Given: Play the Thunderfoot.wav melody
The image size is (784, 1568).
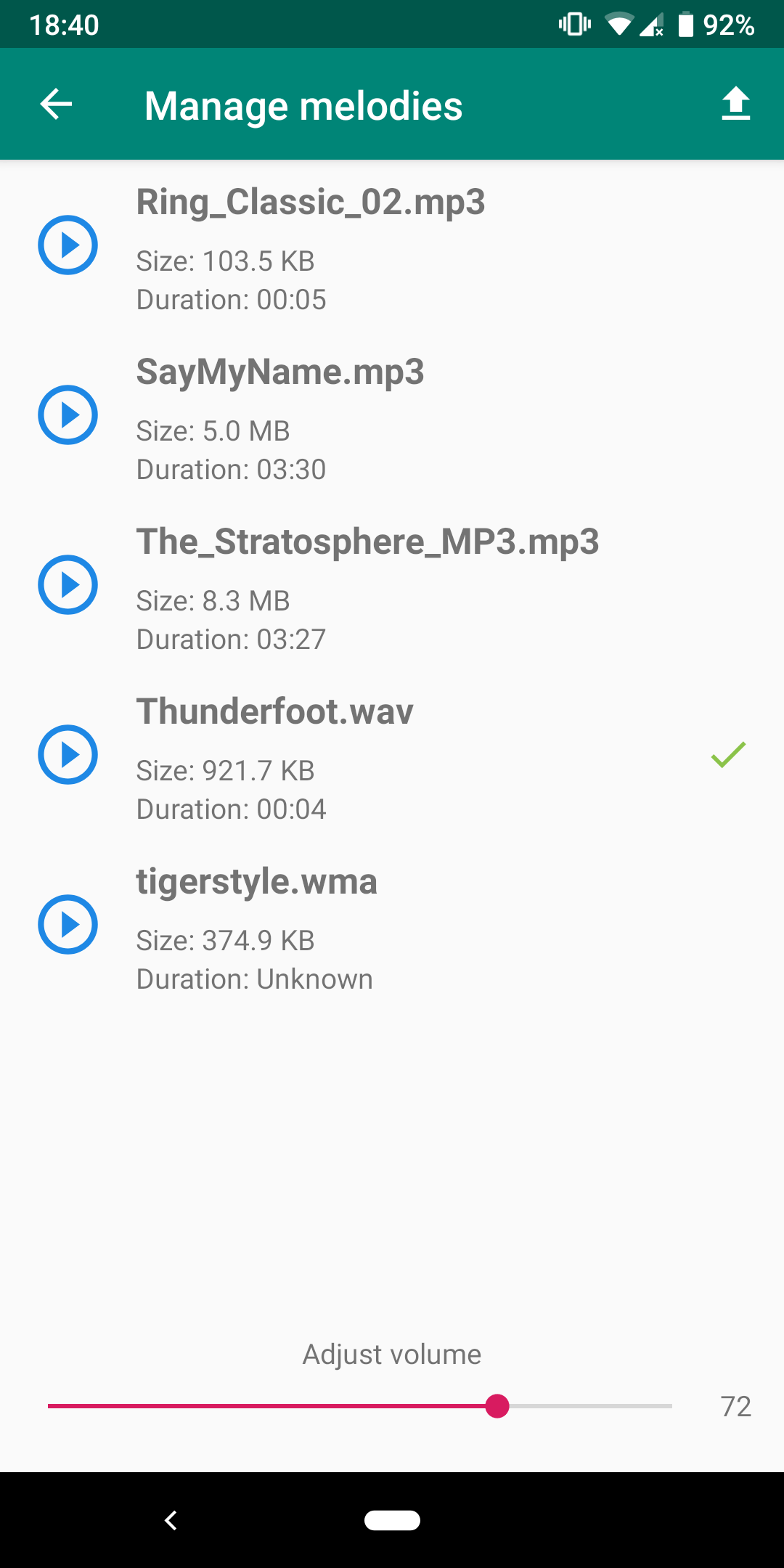Looking at the screenshot, I should coord(68,754).
